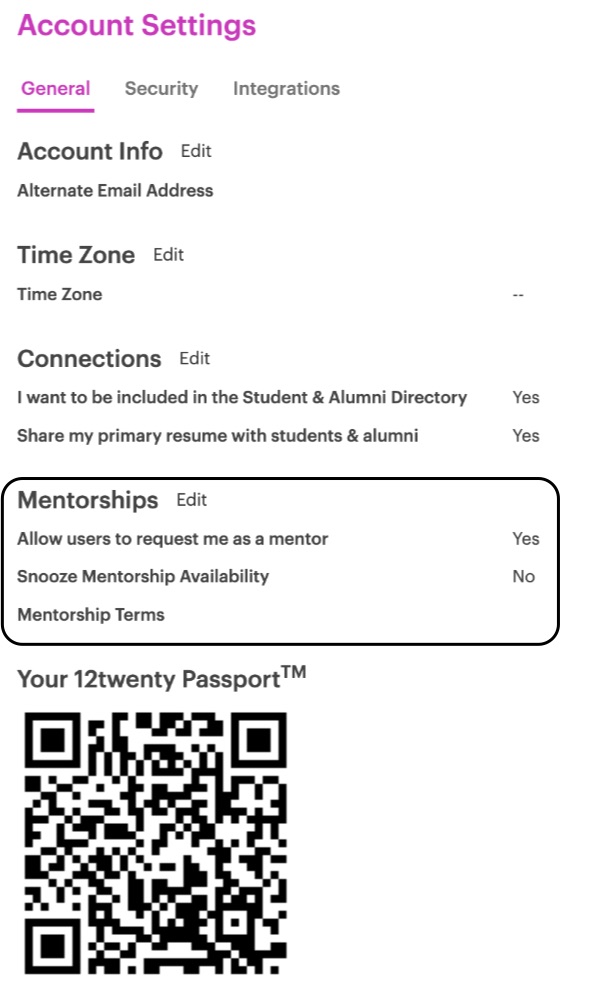Select the General tab
The image size is (604, 985).
click(56, 89)
